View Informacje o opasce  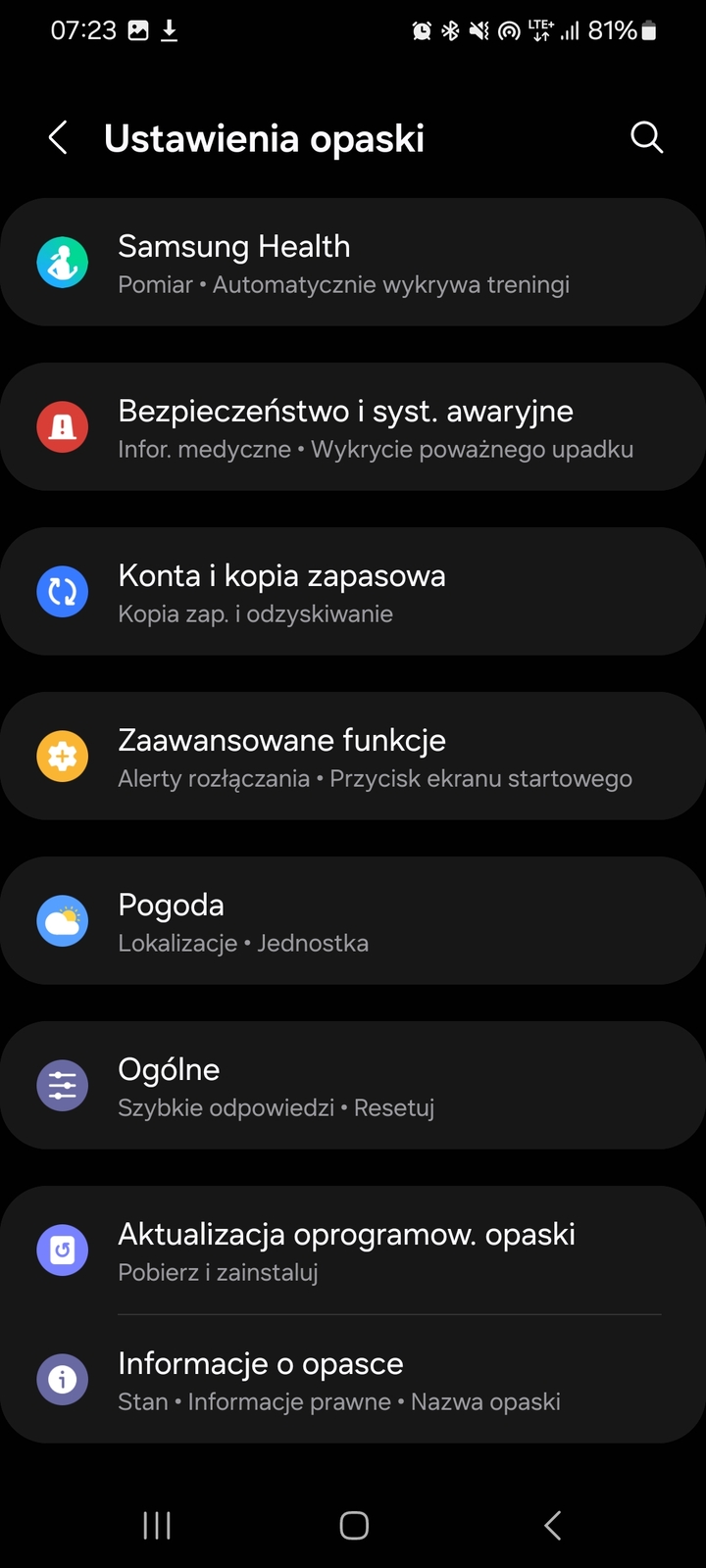353,1380
